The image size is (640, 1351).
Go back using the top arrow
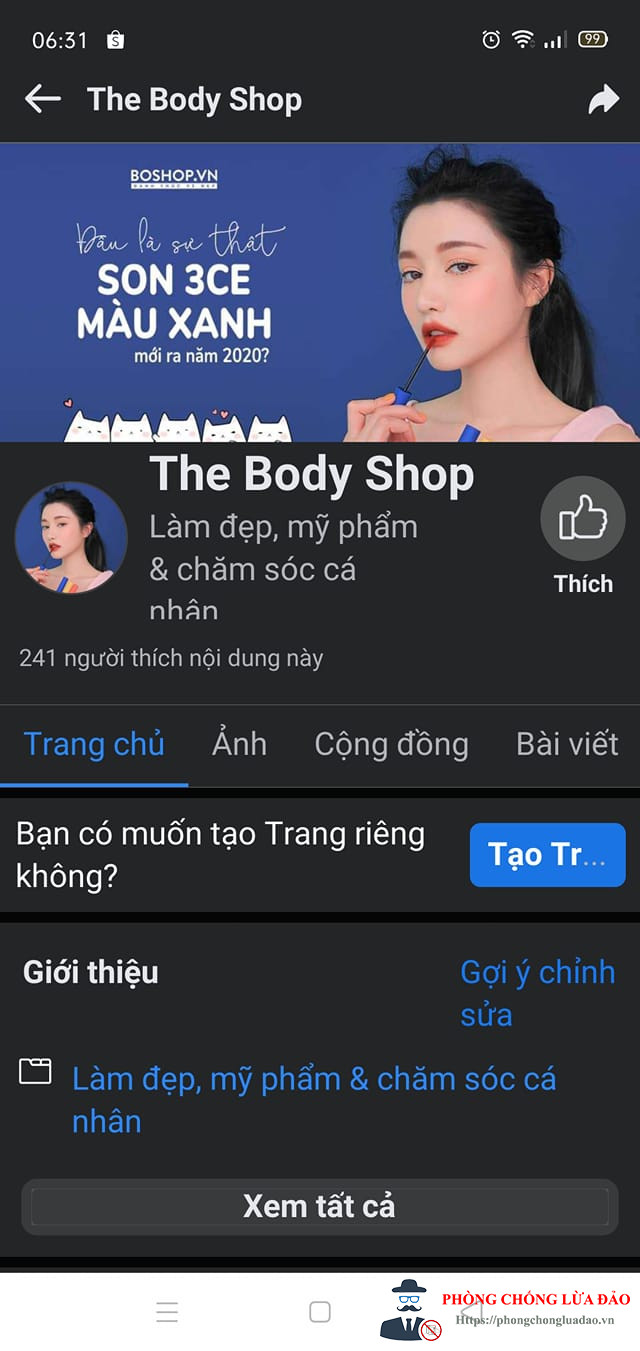(43, 99)
